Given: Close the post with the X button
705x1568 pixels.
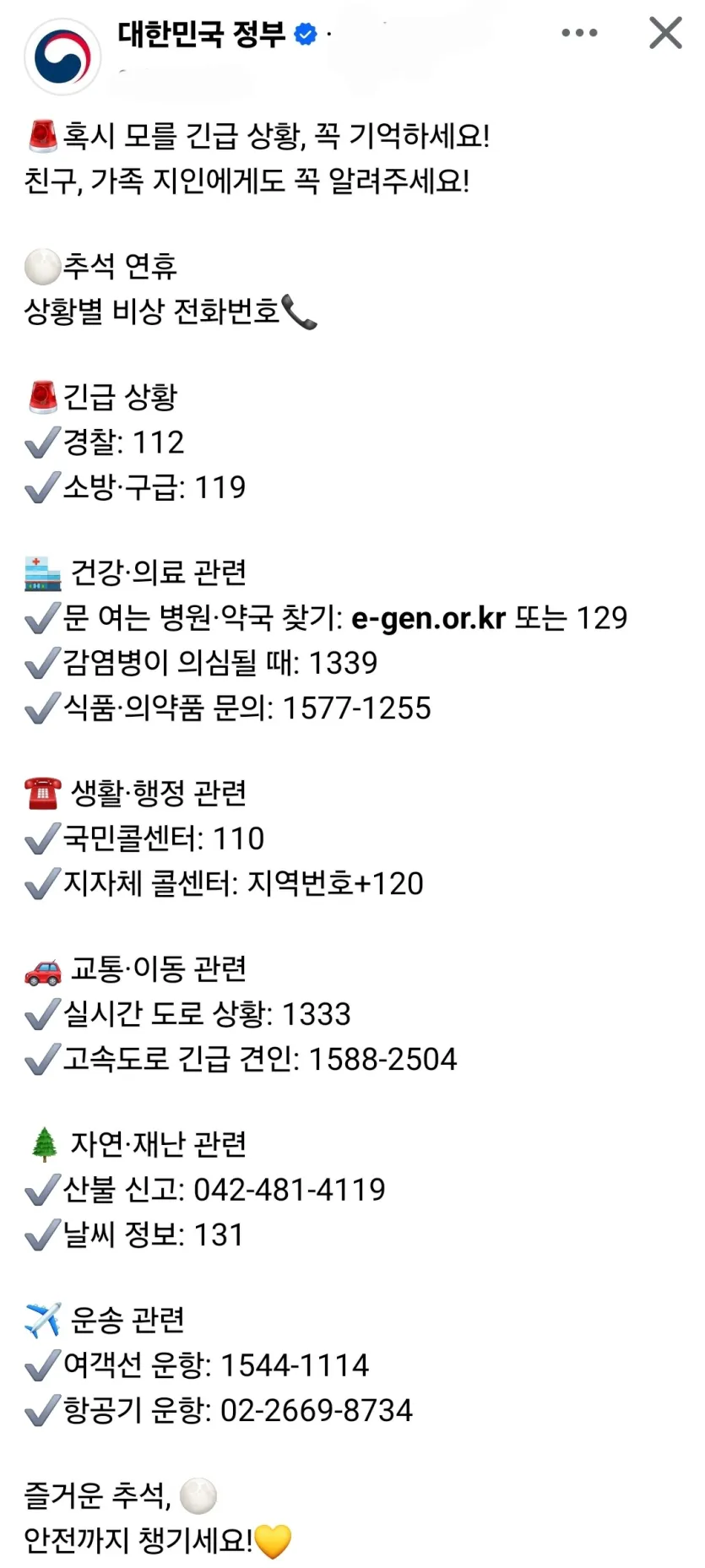Looking at the screenshot, I should (x=664, y=33).
